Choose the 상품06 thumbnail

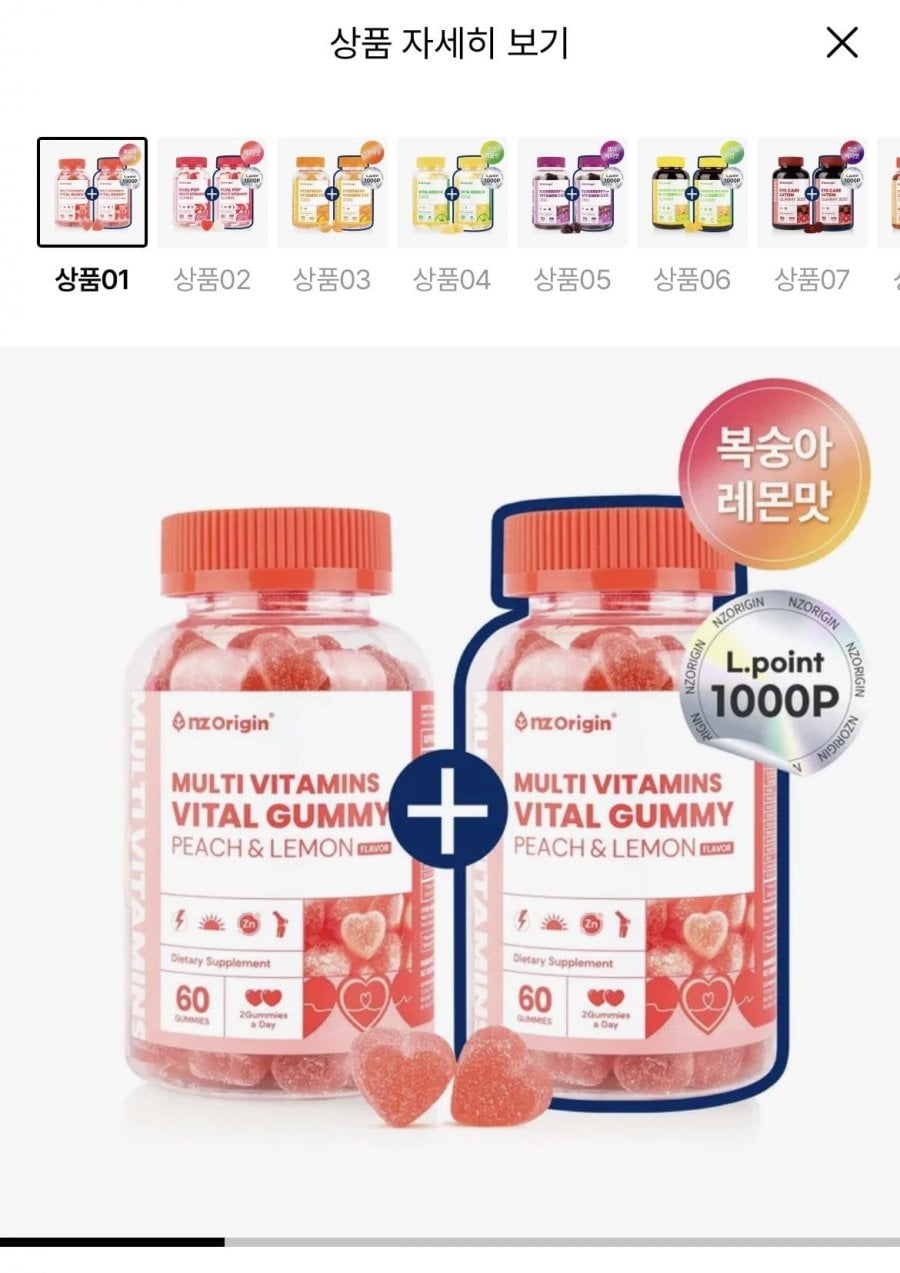[x=692, y=192]
